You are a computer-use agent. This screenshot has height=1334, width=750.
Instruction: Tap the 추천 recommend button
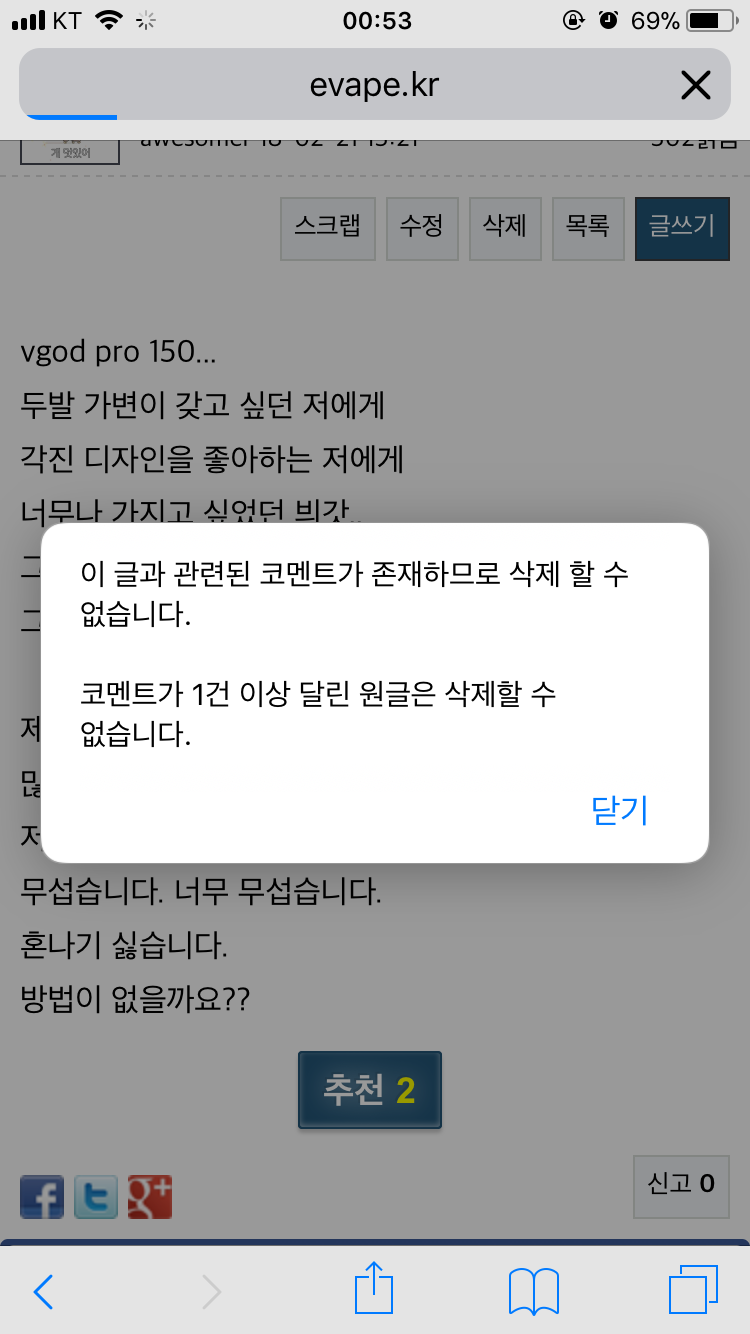point(370,1090)
